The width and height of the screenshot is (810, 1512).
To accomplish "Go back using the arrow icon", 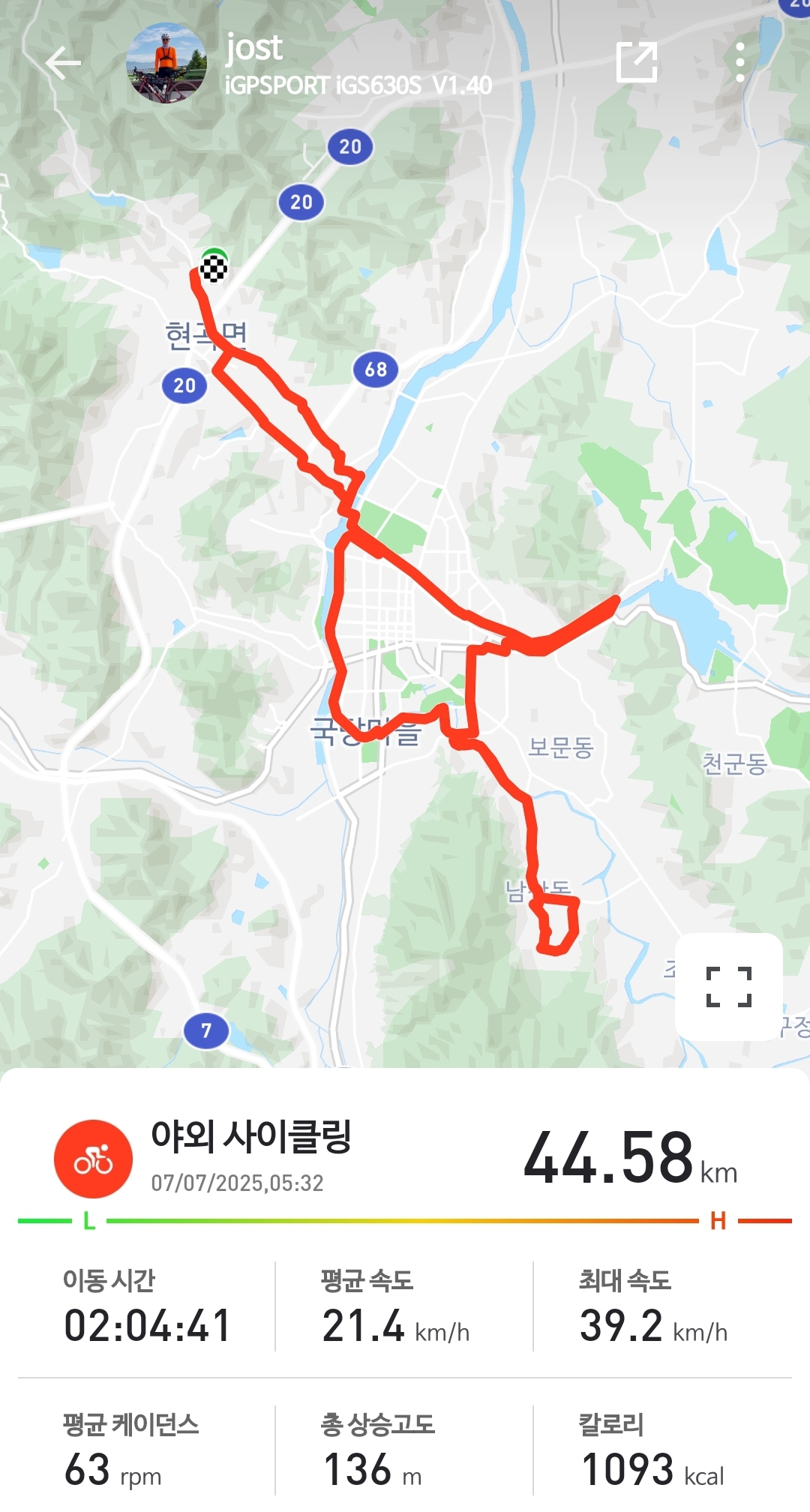I will pyautogui.click(x=63, y=63).
